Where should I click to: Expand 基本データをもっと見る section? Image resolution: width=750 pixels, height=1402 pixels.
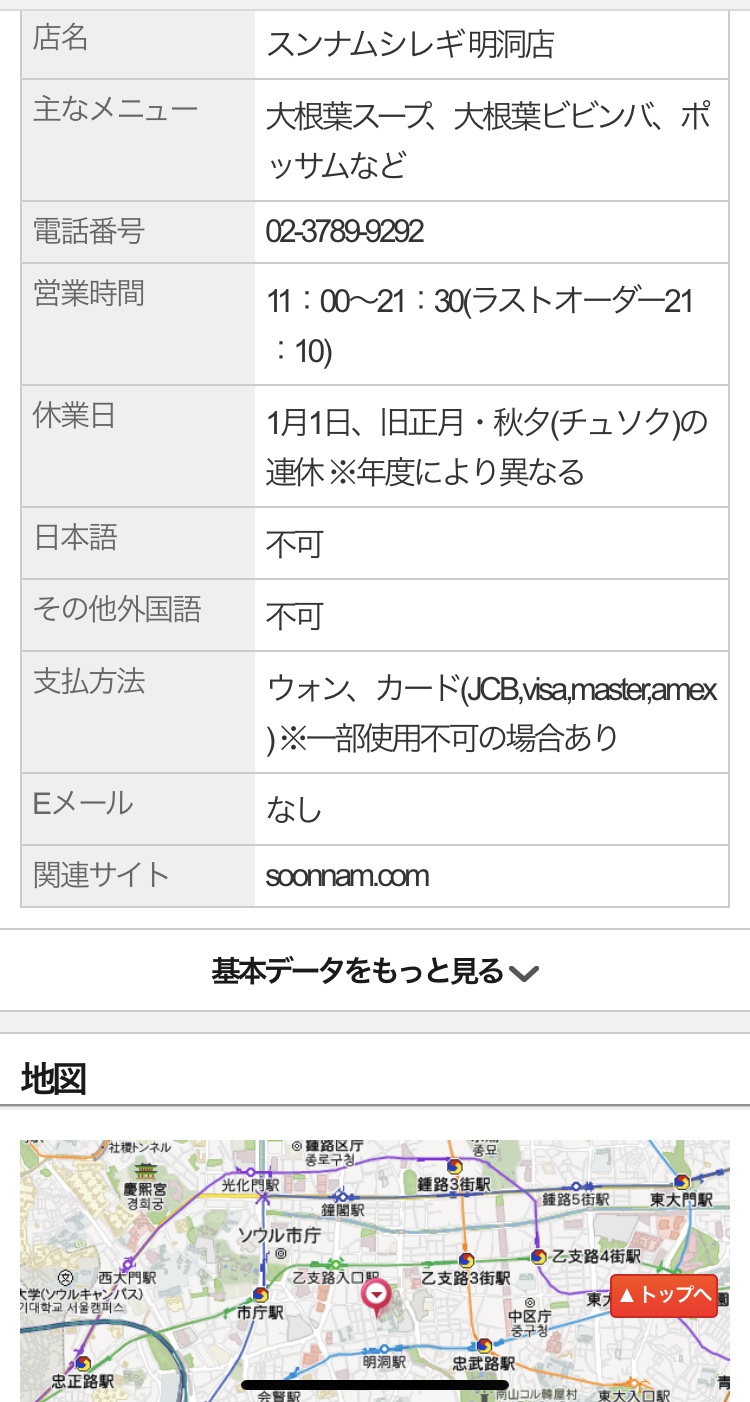(x=375, y=971)
